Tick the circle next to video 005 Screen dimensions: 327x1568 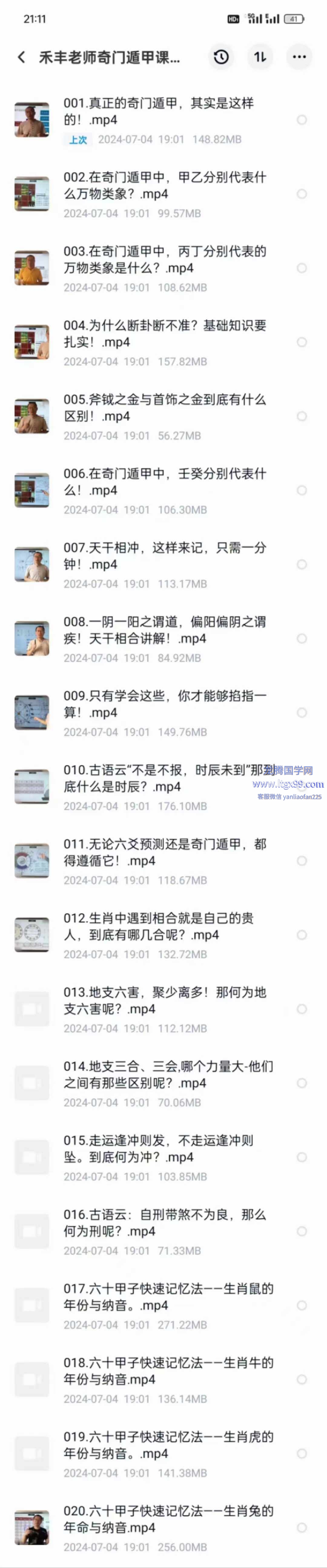coord(302,416)
